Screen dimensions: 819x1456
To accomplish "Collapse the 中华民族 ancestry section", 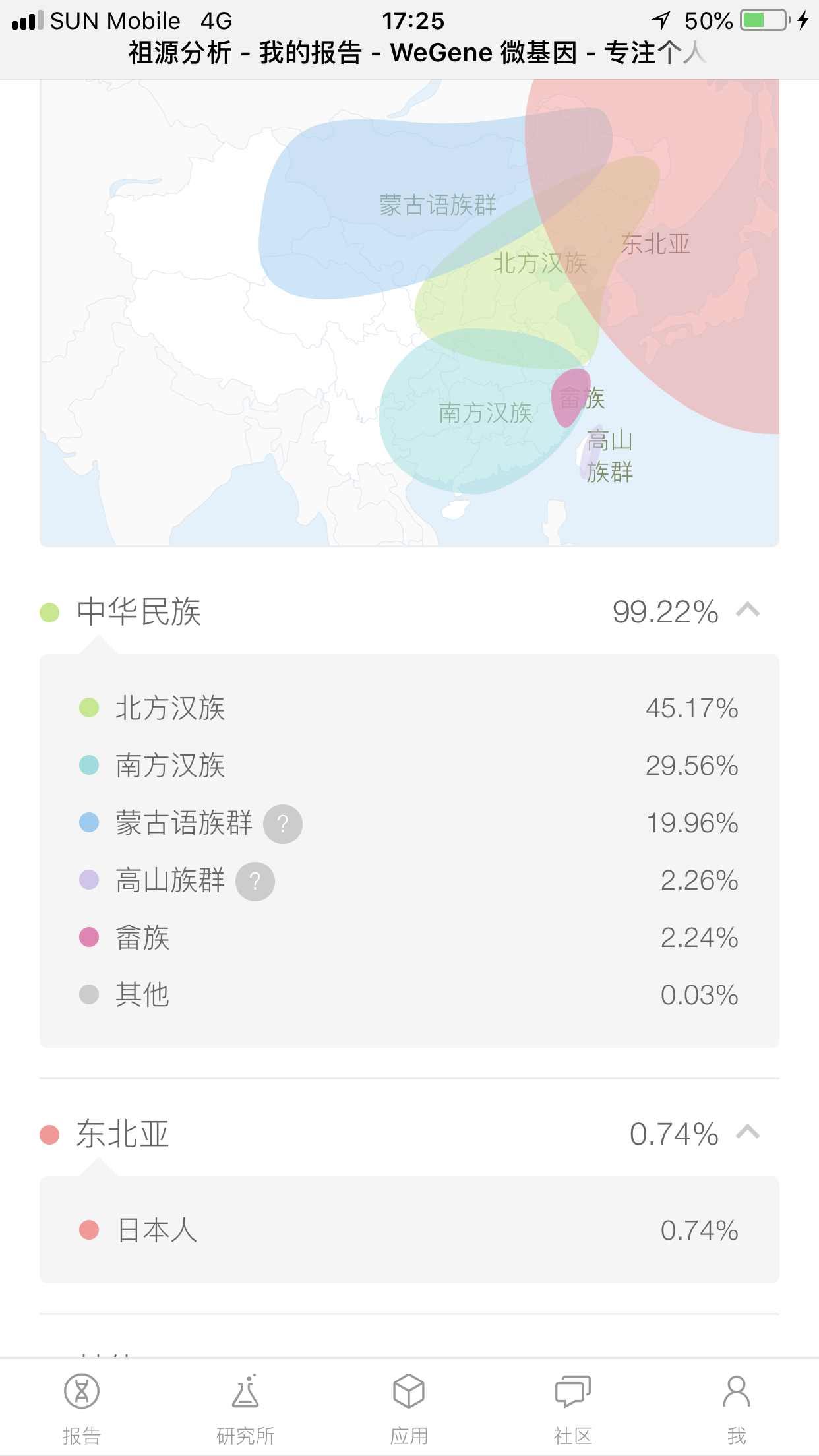I will click(748, 610).
